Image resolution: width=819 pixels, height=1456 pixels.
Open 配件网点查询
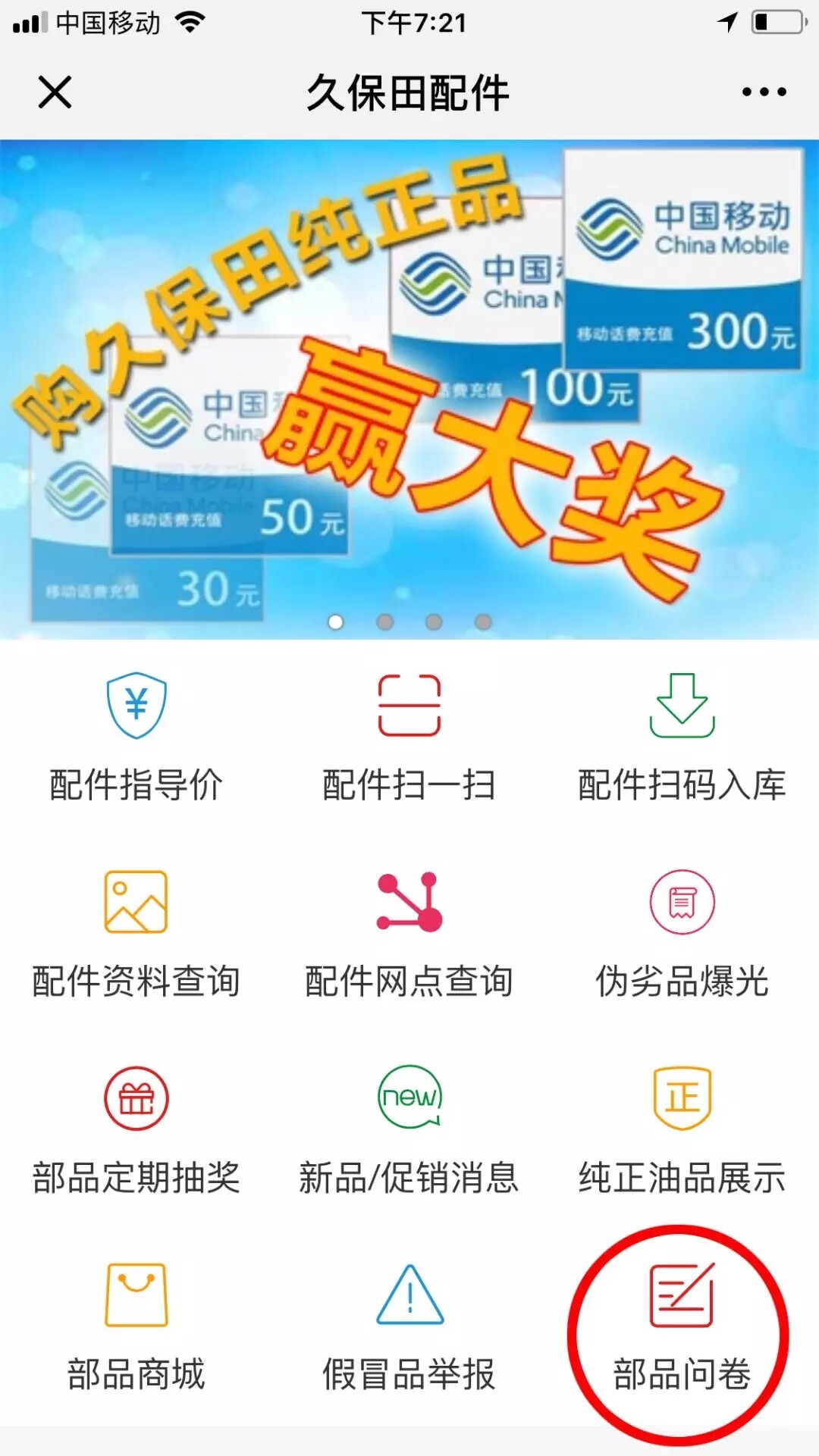click(x=409, y=932)
